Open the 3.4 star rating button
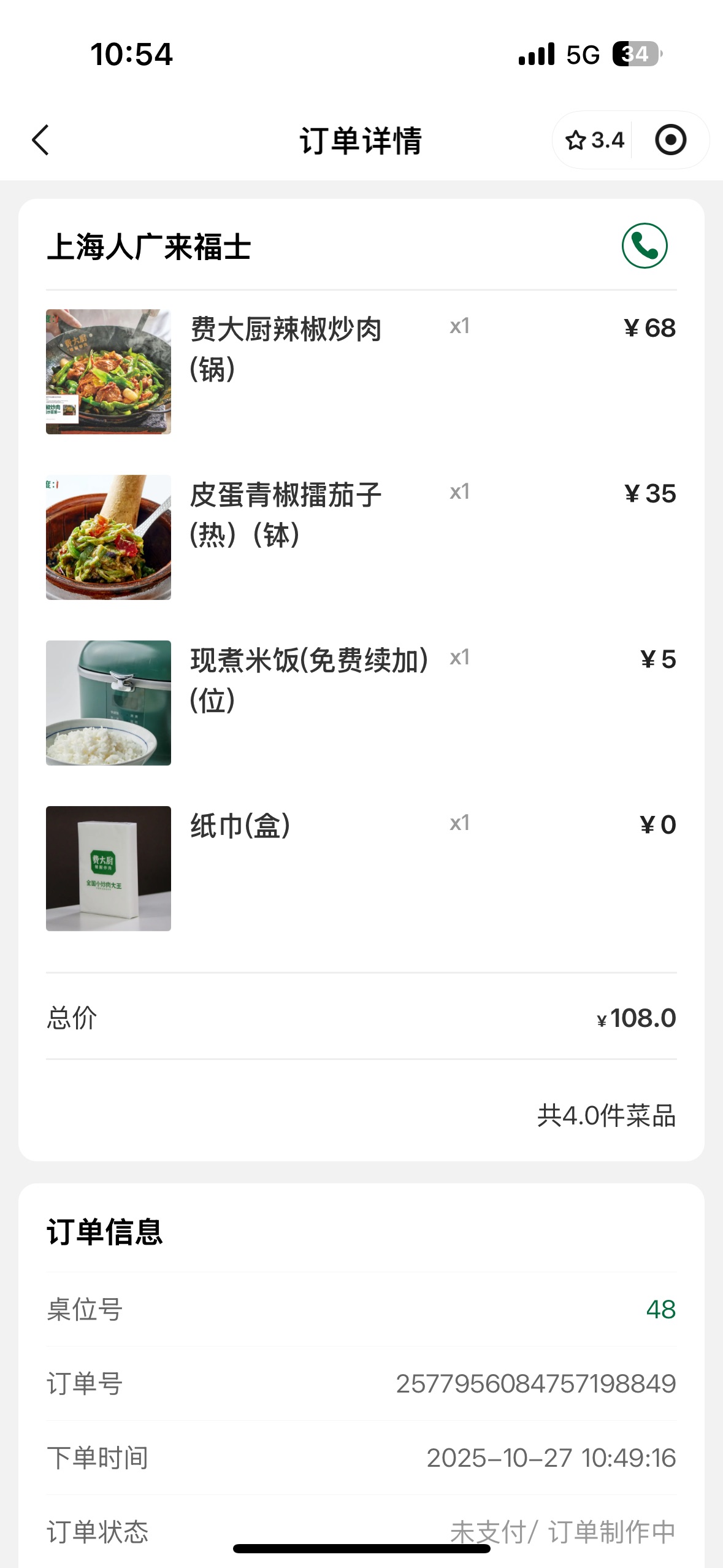The image size is (723, 1568). coord(594,140)
